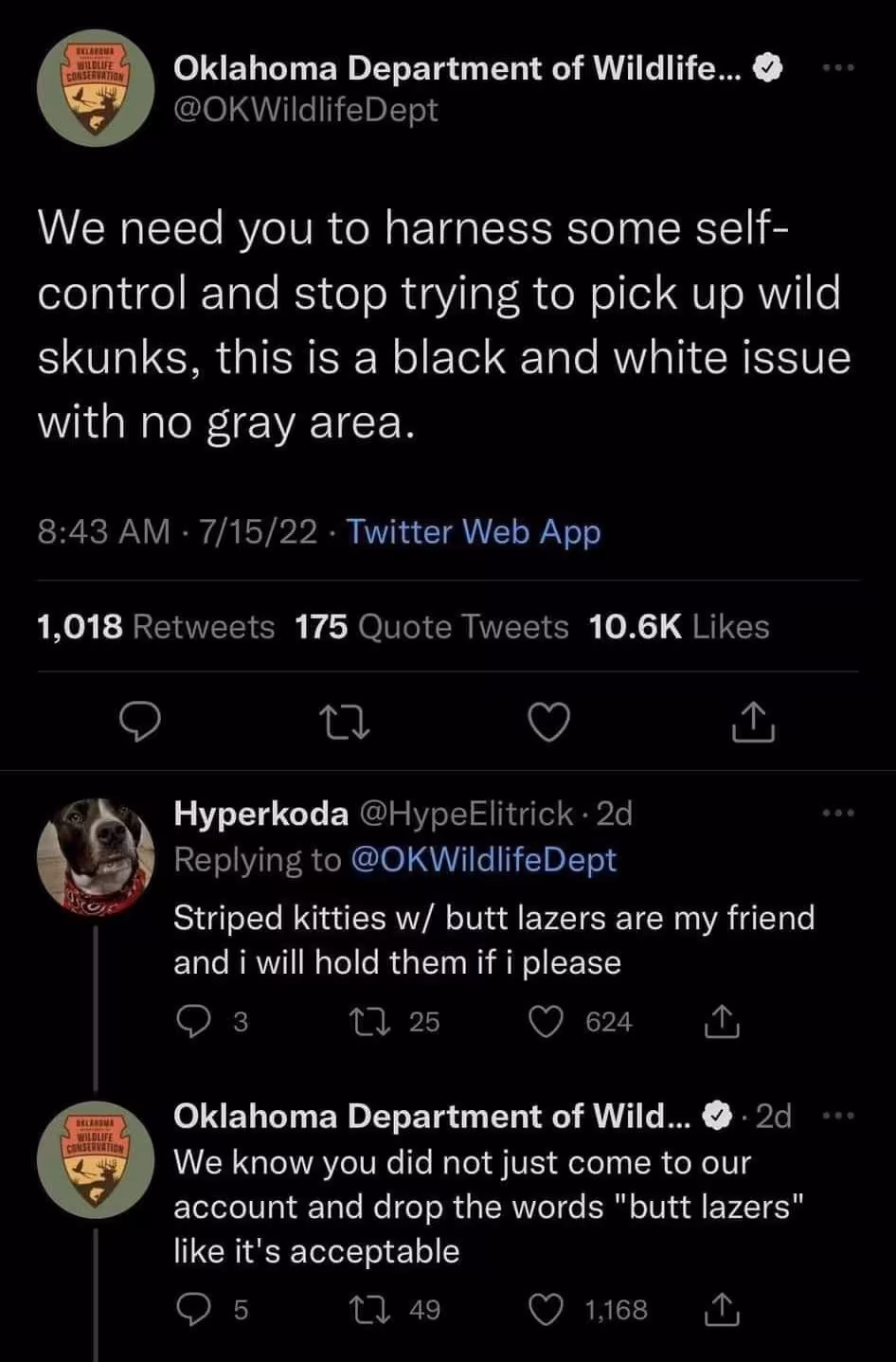This screenshot has height=1362, width=896.
Task: Retweet the department's reply with 49 retweets
Action: (364, 1309)
